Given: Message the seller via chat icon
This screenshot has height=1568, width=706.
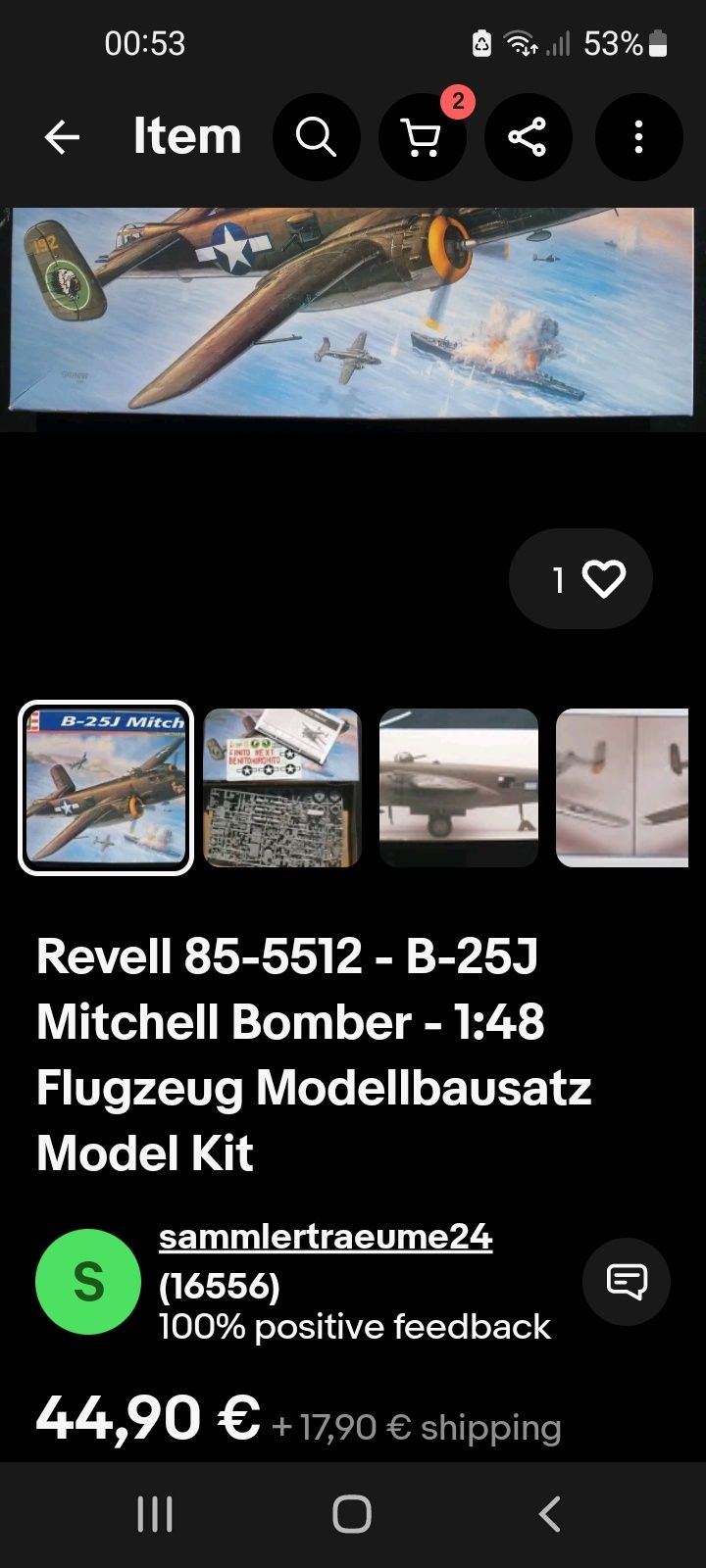Looking at the screenshot, I should pyautogui.click(x=627, y=1282).
